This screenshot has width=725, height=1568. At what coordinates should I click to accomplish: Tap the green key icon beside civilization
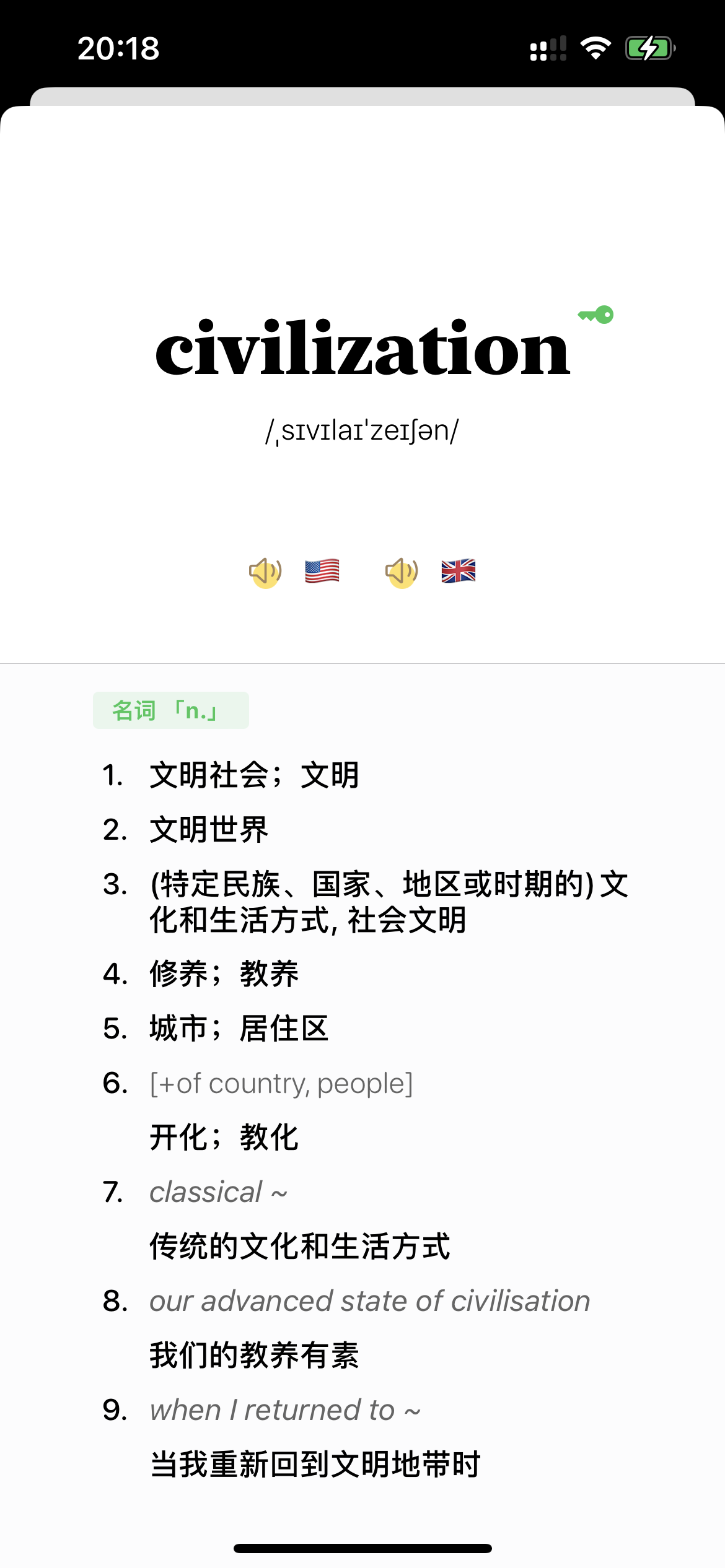click(595, 315)
